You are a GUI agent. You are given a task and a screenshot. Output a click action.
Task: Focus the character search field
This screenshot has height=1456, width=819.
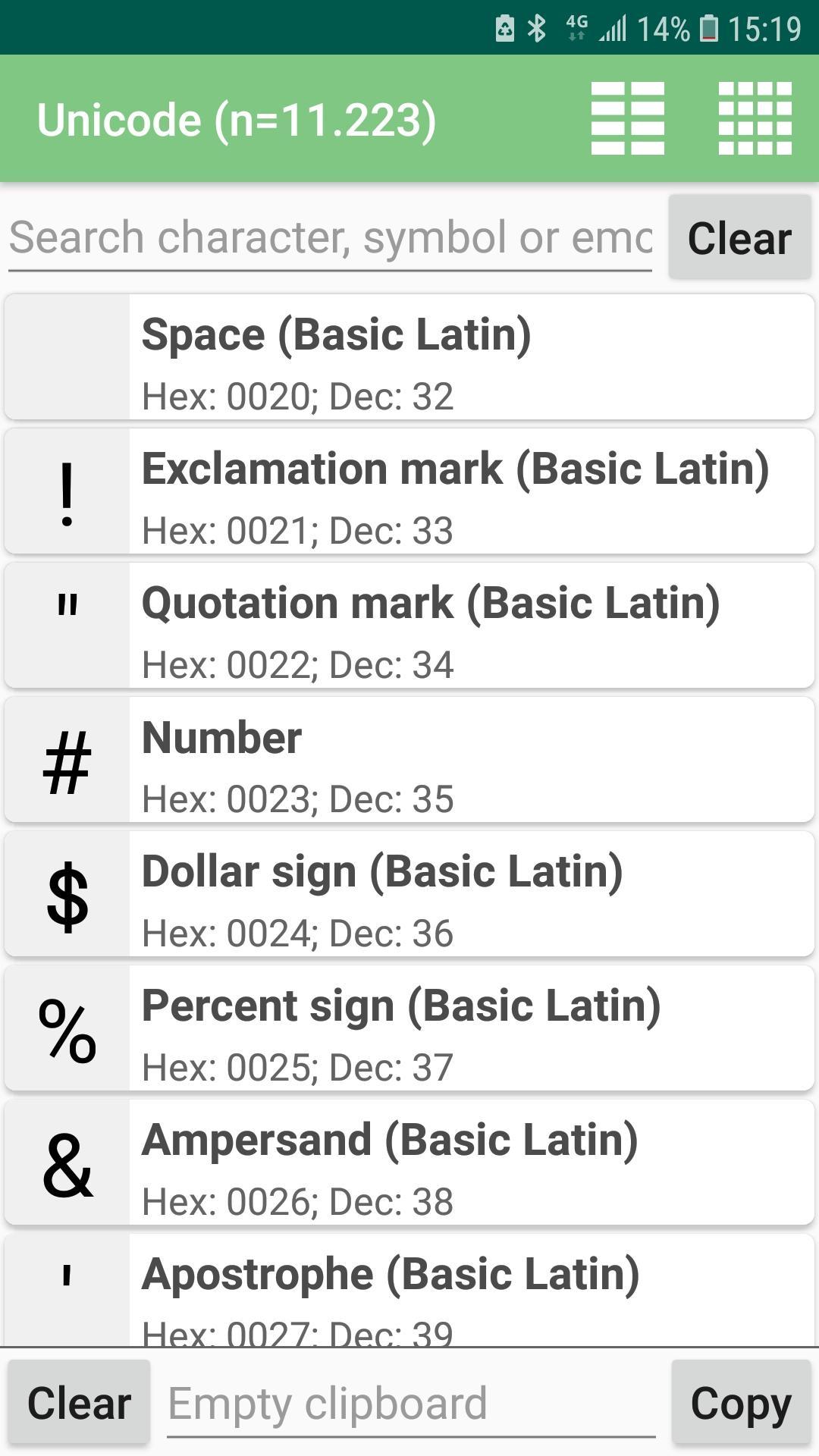pyautogui.click(x=330, y=238)
